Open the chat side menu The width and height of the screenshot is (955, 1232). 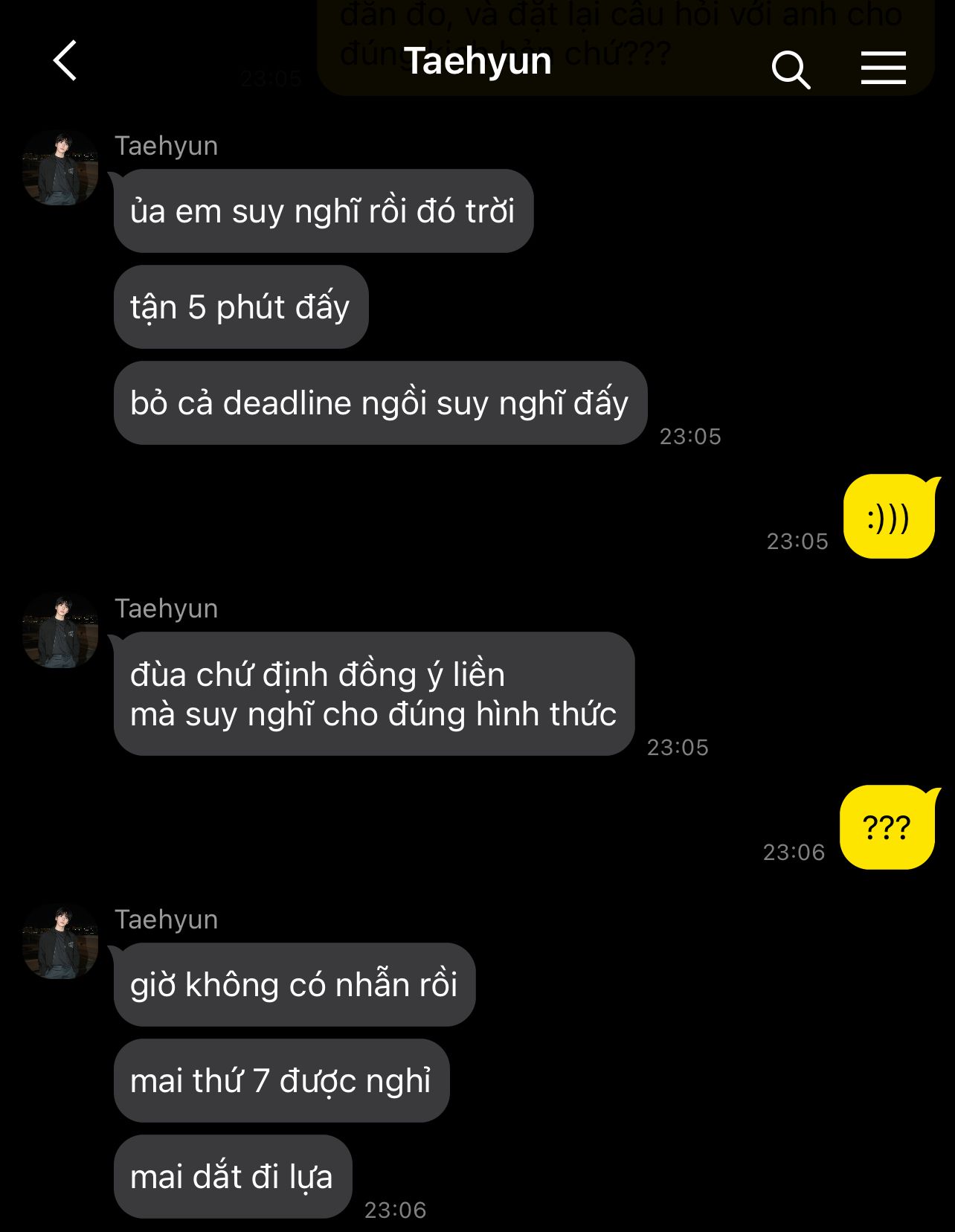(x=883, y=68)
